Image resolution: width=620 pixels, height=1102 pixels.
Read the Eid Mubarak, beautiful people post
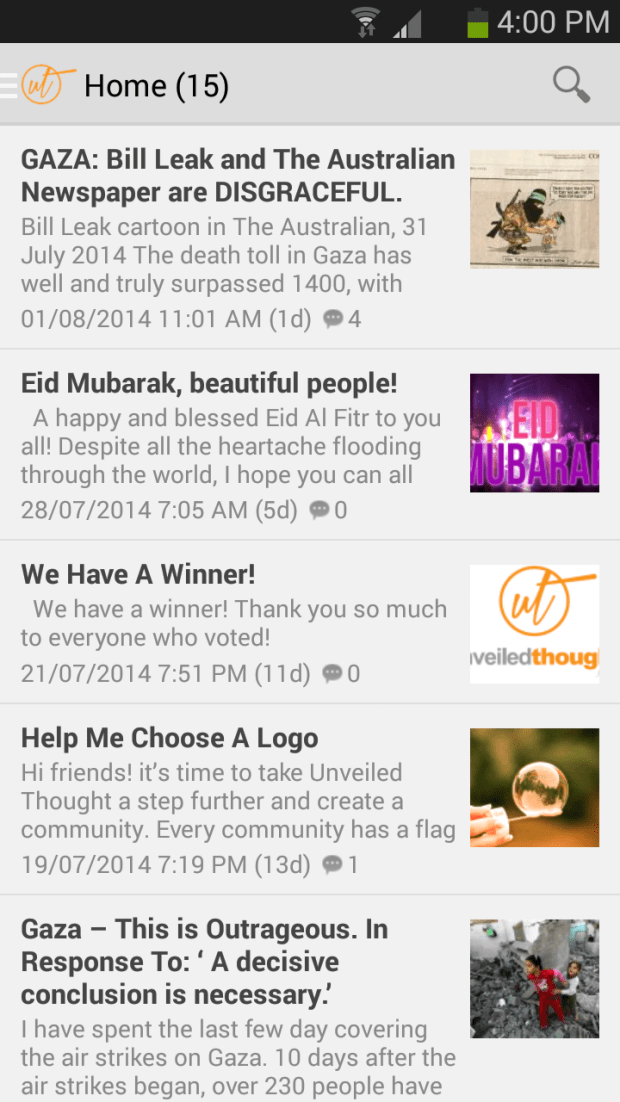coord(209,384)
